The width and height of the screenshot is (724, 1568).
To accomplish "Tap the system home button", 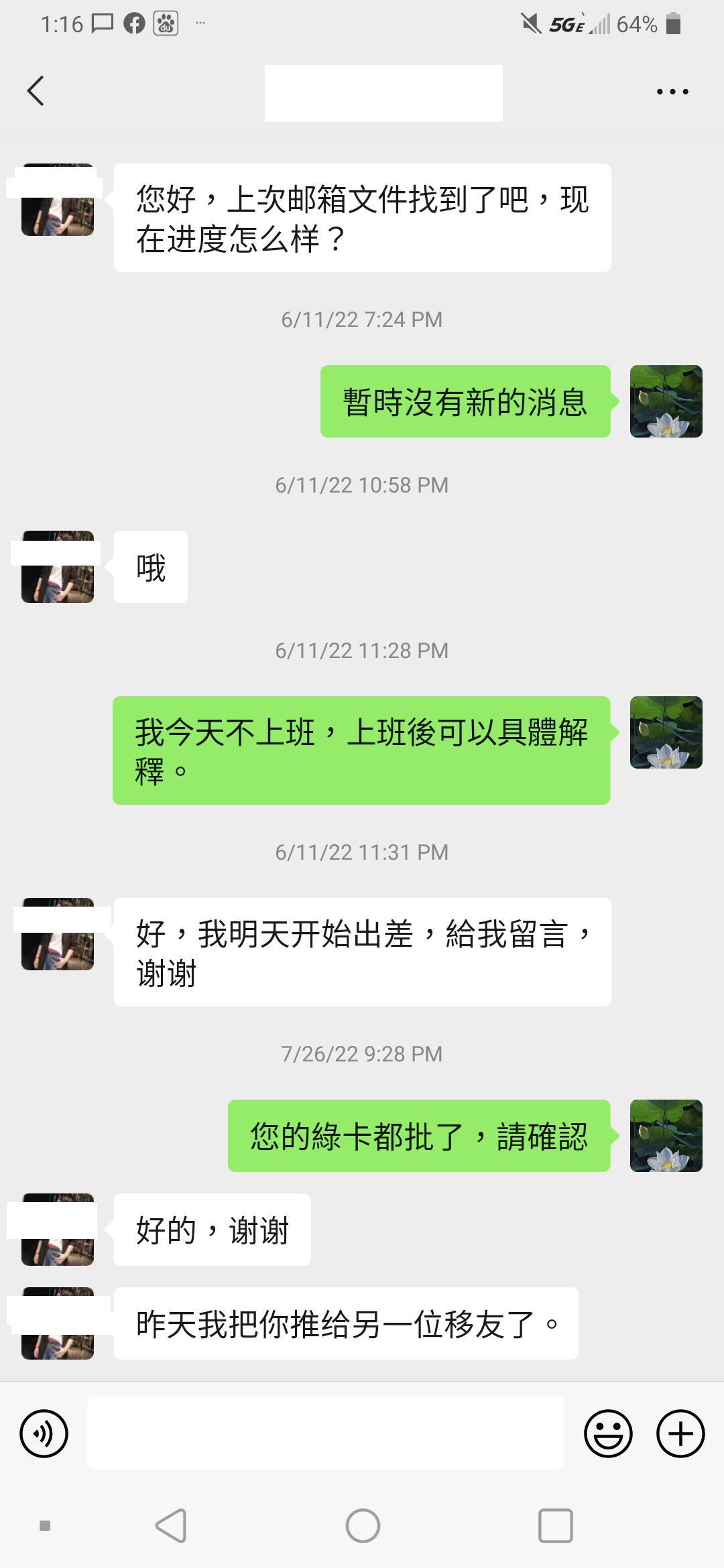I will click(363, 1526).
